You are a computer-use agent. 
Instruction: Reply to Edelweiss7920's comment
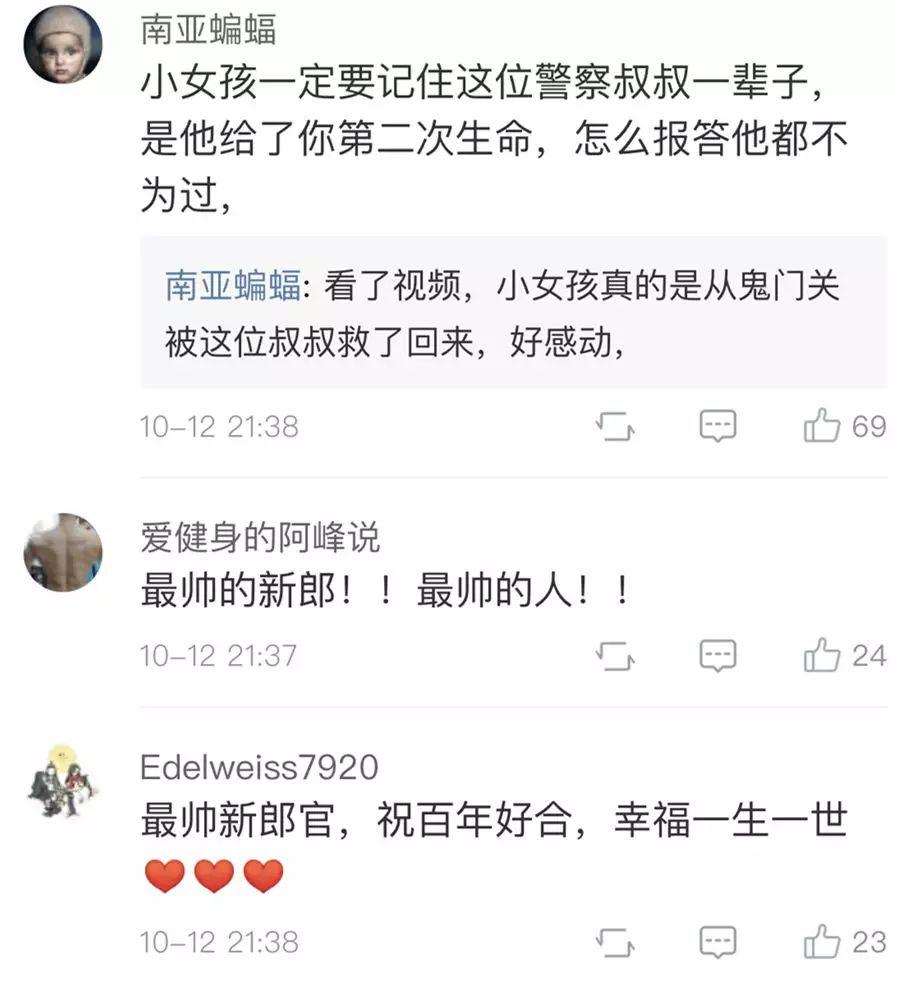click(x=717, y=941)
